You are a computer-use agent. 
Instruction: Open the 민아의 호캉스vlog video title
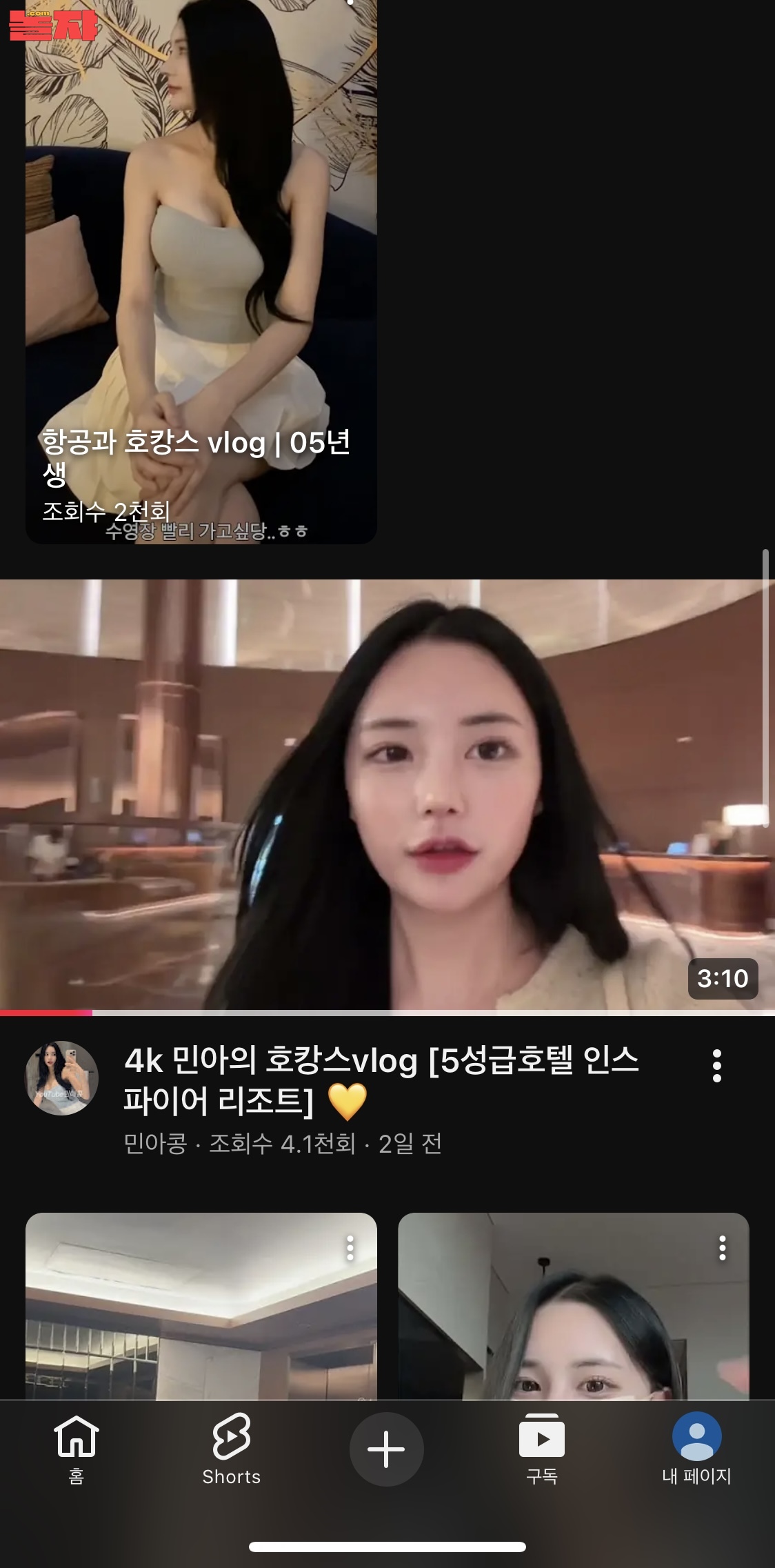click(x=381, y=1080)
